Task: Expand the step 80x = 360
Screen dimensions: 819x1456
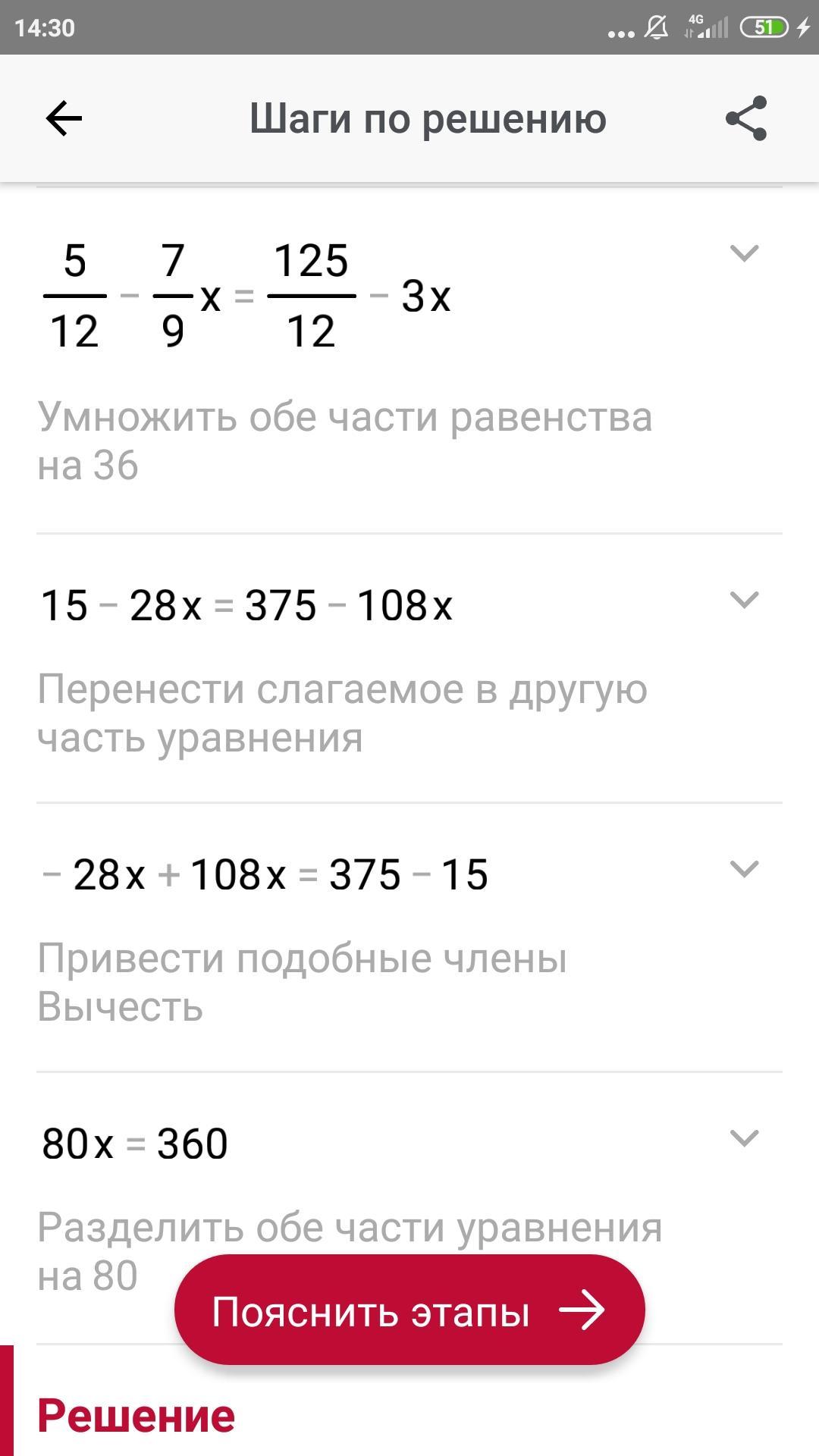Action: [744, 1138]
